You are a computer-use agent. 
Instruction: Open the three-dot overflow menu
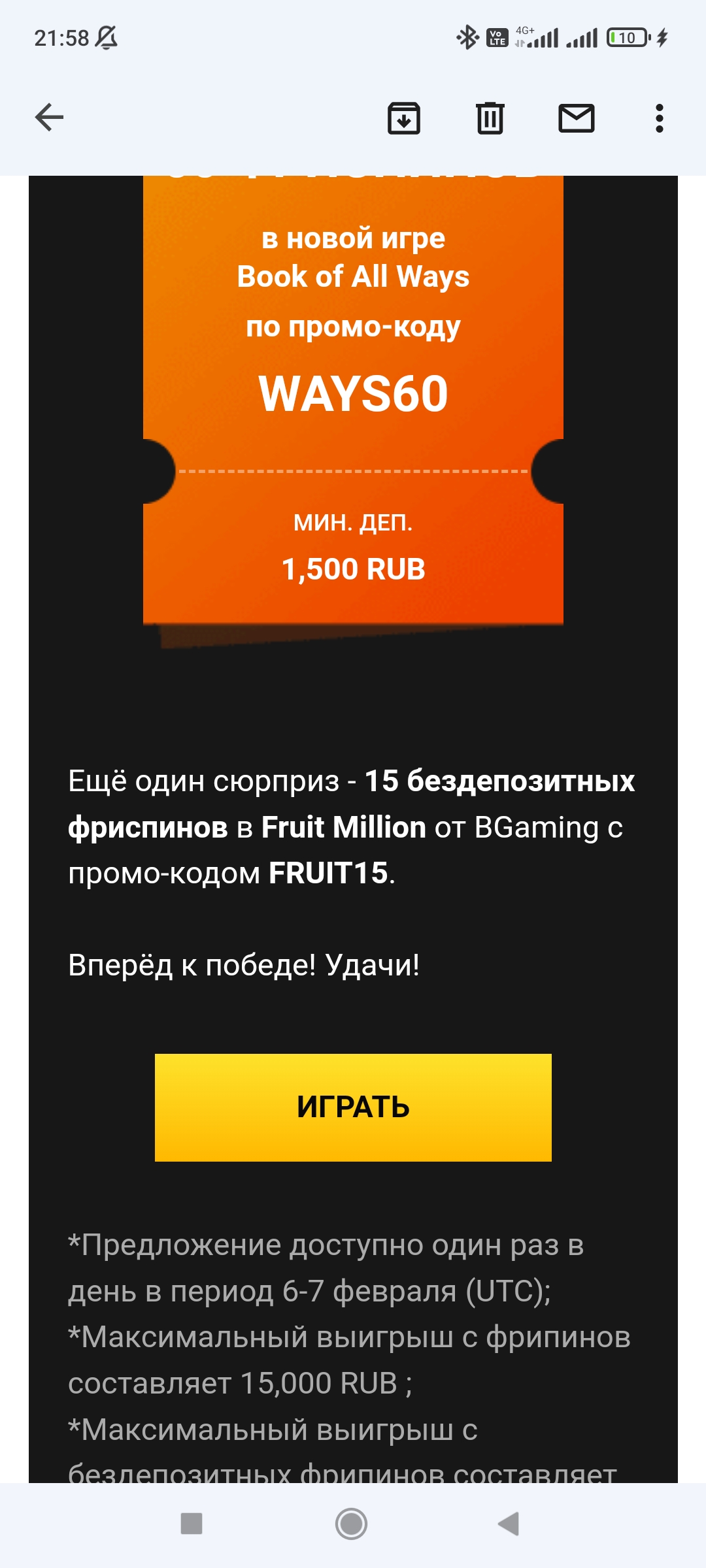(x=659, y=118)
